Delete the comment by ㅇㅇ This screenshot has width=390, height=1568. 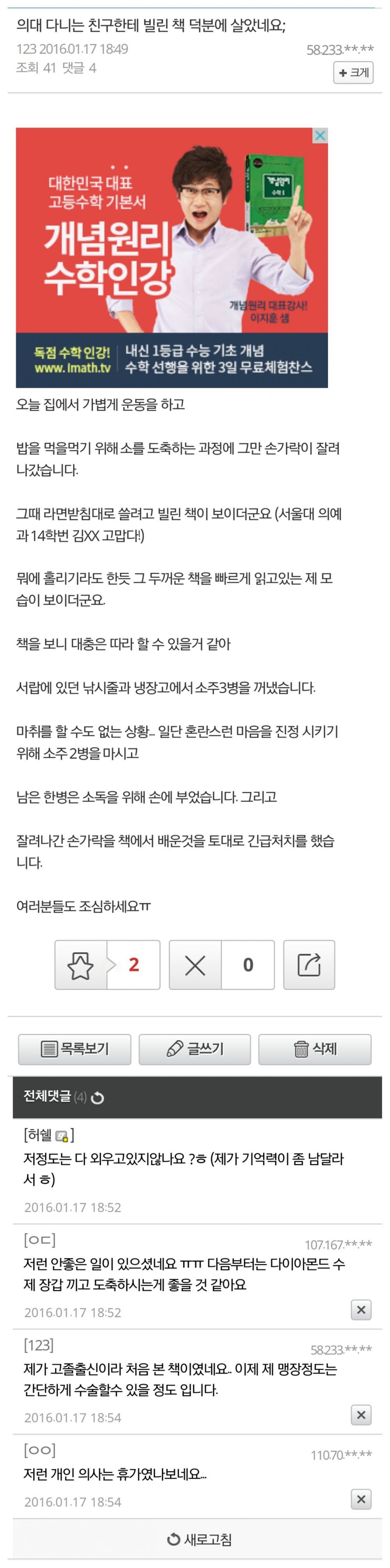[361, 1499]
